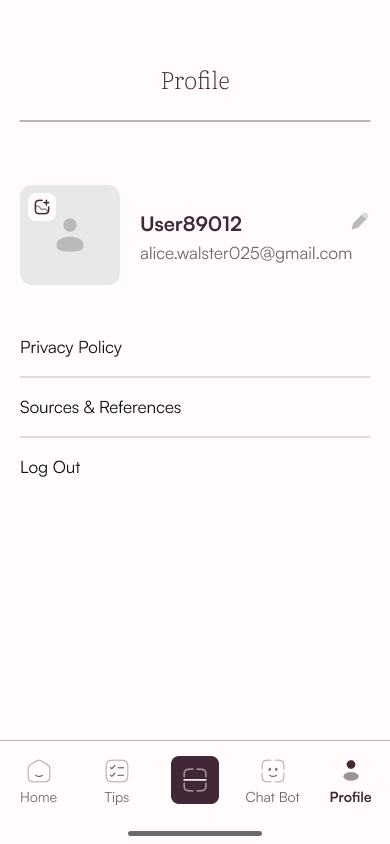Image resolution: width=390 pixels, height=844 pixels.
Task: Open Sources & References
Action: 195,407
